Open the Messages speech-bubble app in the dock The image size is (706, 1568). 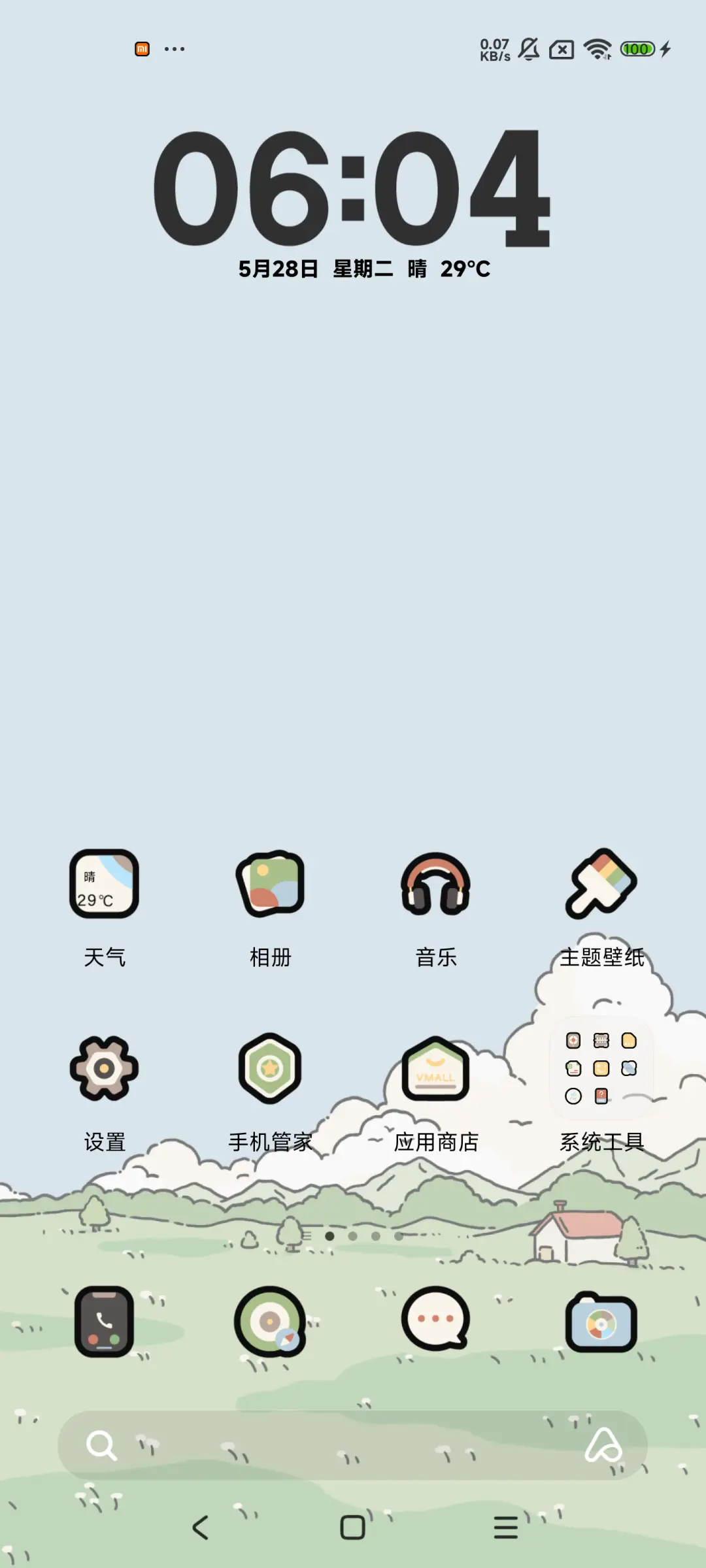coord(436,1320)
